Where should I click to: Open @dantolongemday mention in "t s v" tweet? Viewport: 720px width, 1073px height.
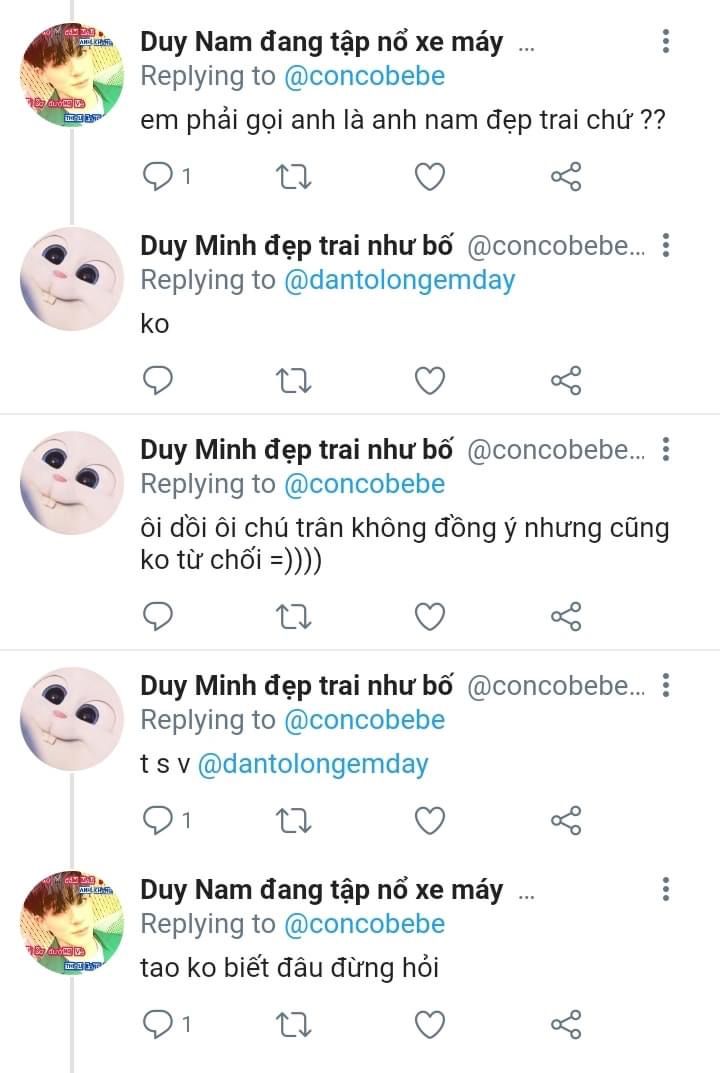(x=313, y=764)
